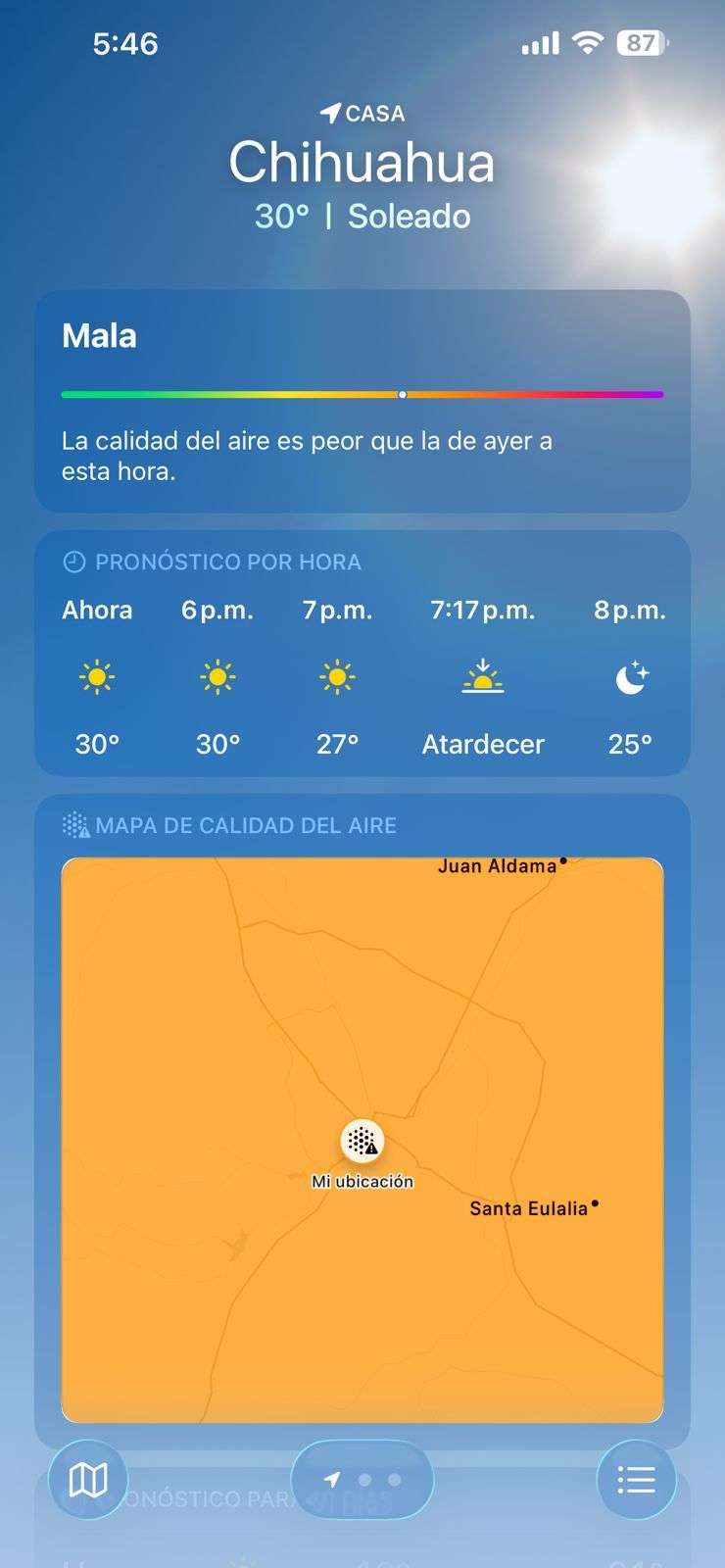Open the weather map button
This screenshot has width=725, height=1568.
pyautogui.click(x=88, y=1479)
